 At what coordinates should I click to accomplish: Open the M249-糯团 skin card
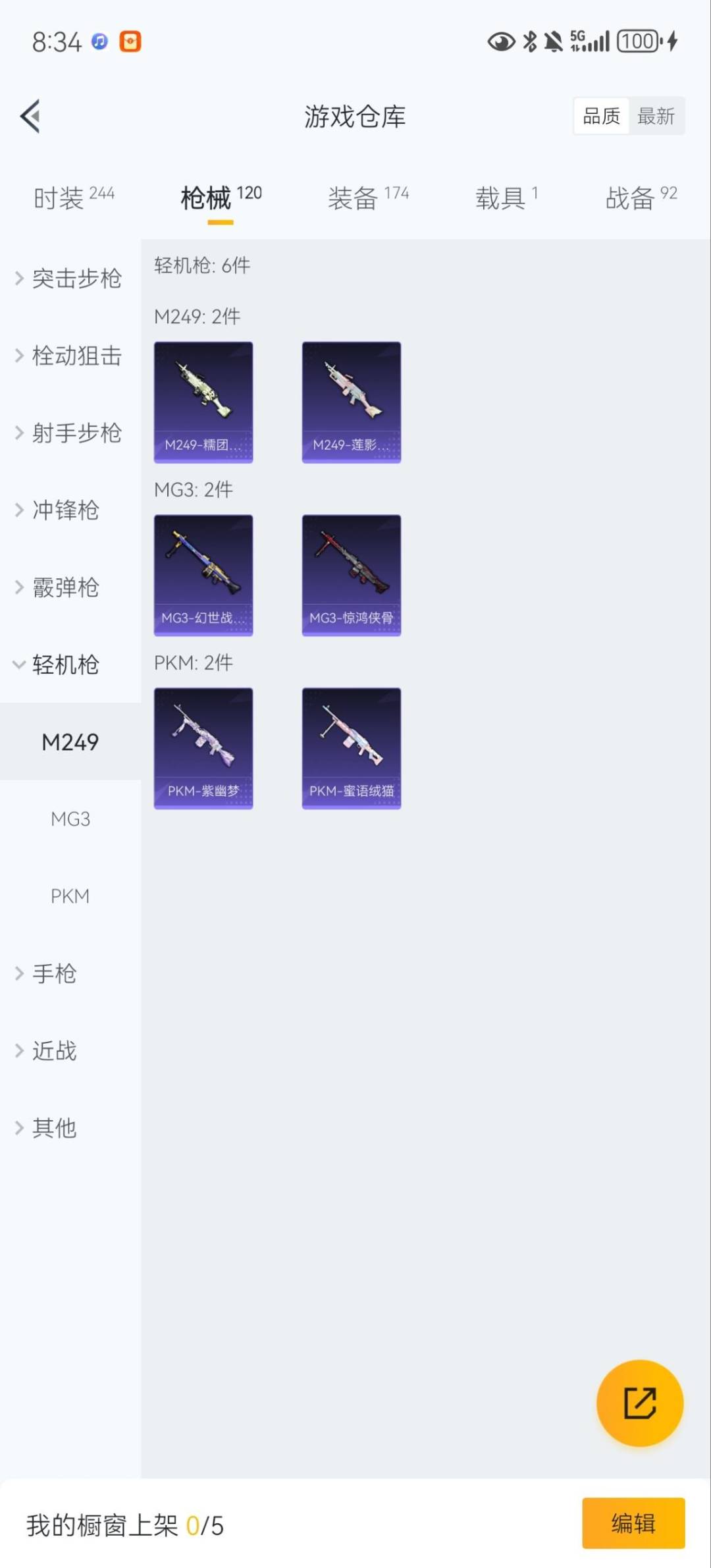203,402
